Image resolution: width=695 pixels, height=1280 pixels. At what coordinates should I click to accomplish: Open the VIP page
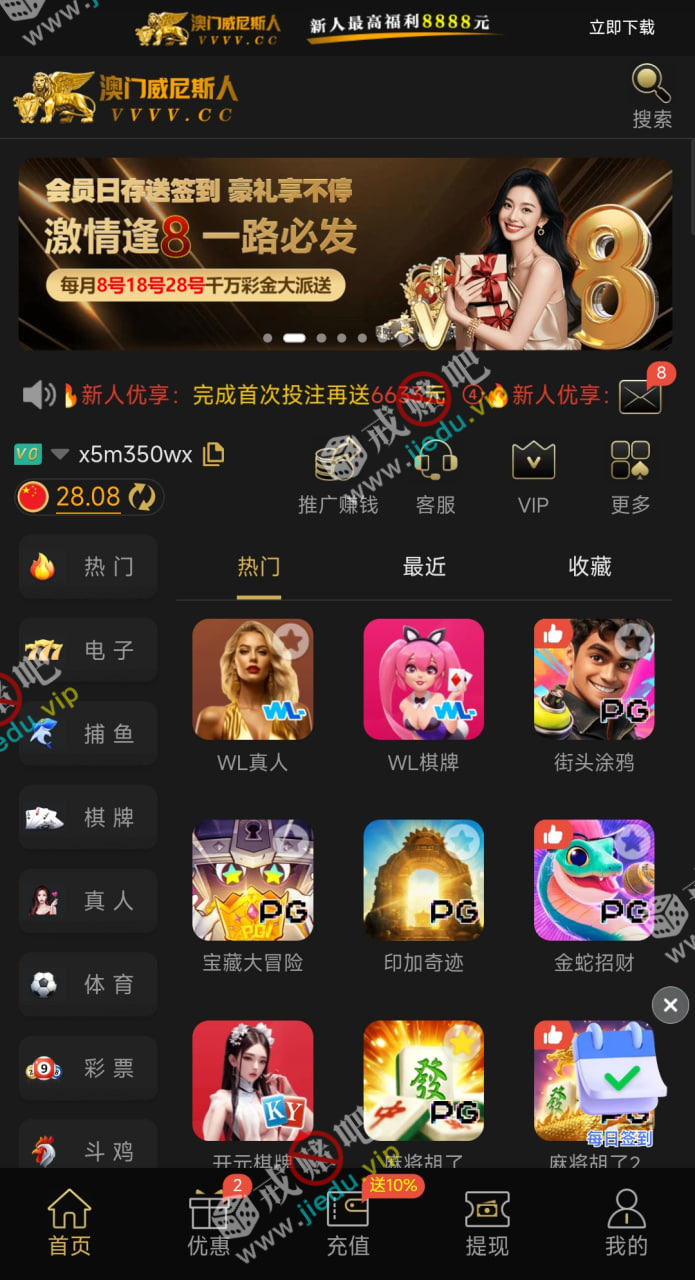(x=533, y=478)
